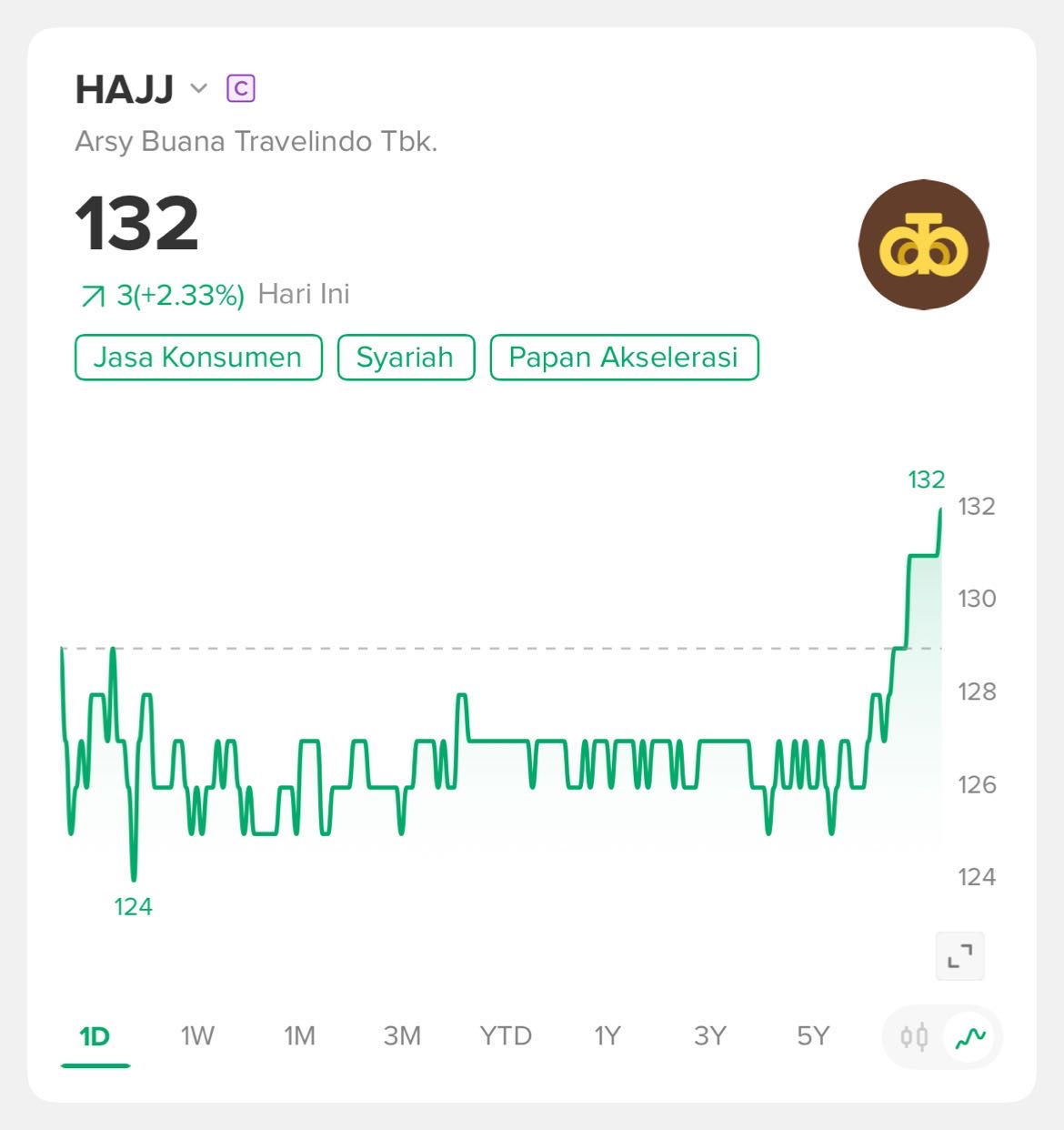
Task: Select the Syariah chip
Action: click(406, 357)
